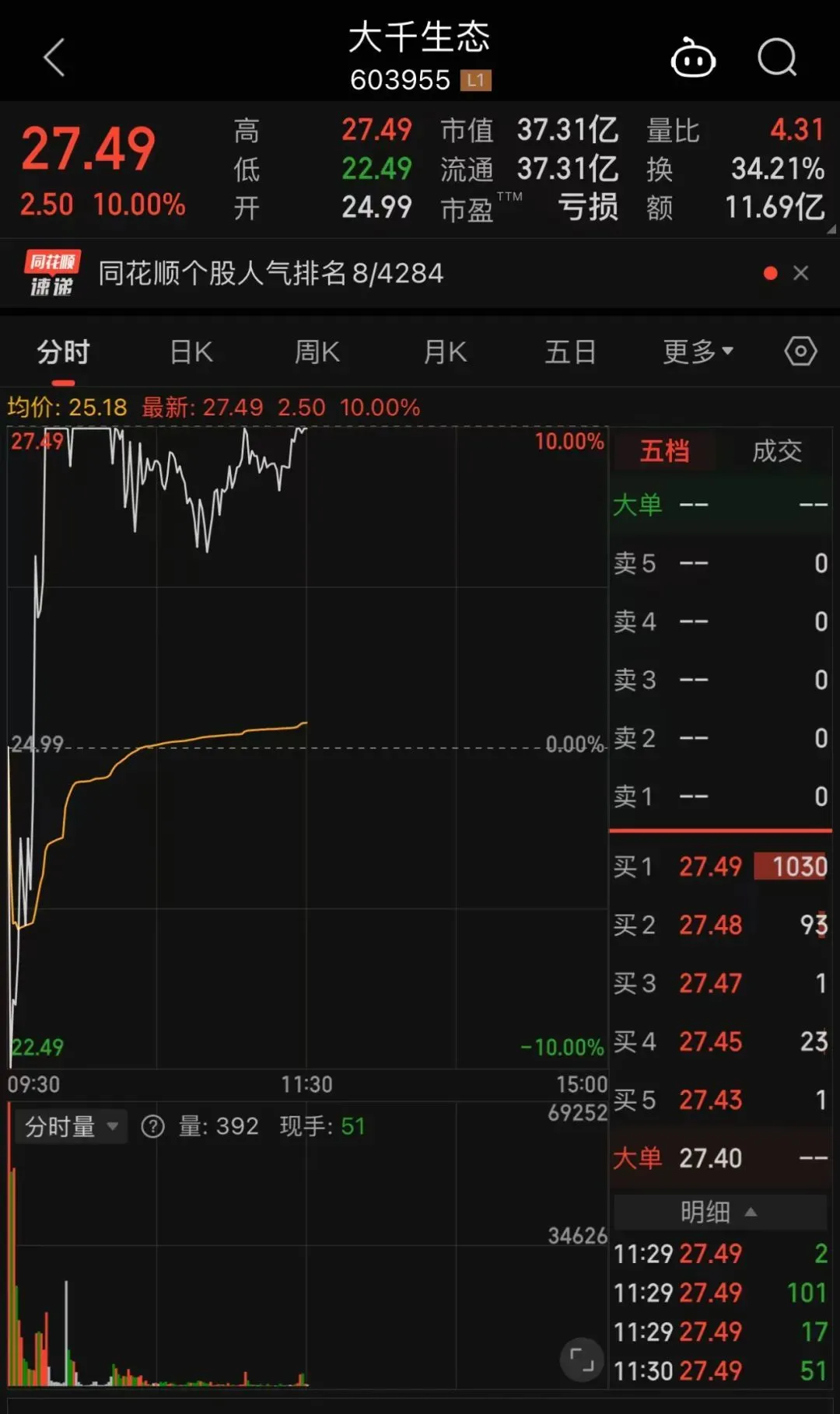Select the 五档 order book tab

pyautogui.click(x=665, y=451)
